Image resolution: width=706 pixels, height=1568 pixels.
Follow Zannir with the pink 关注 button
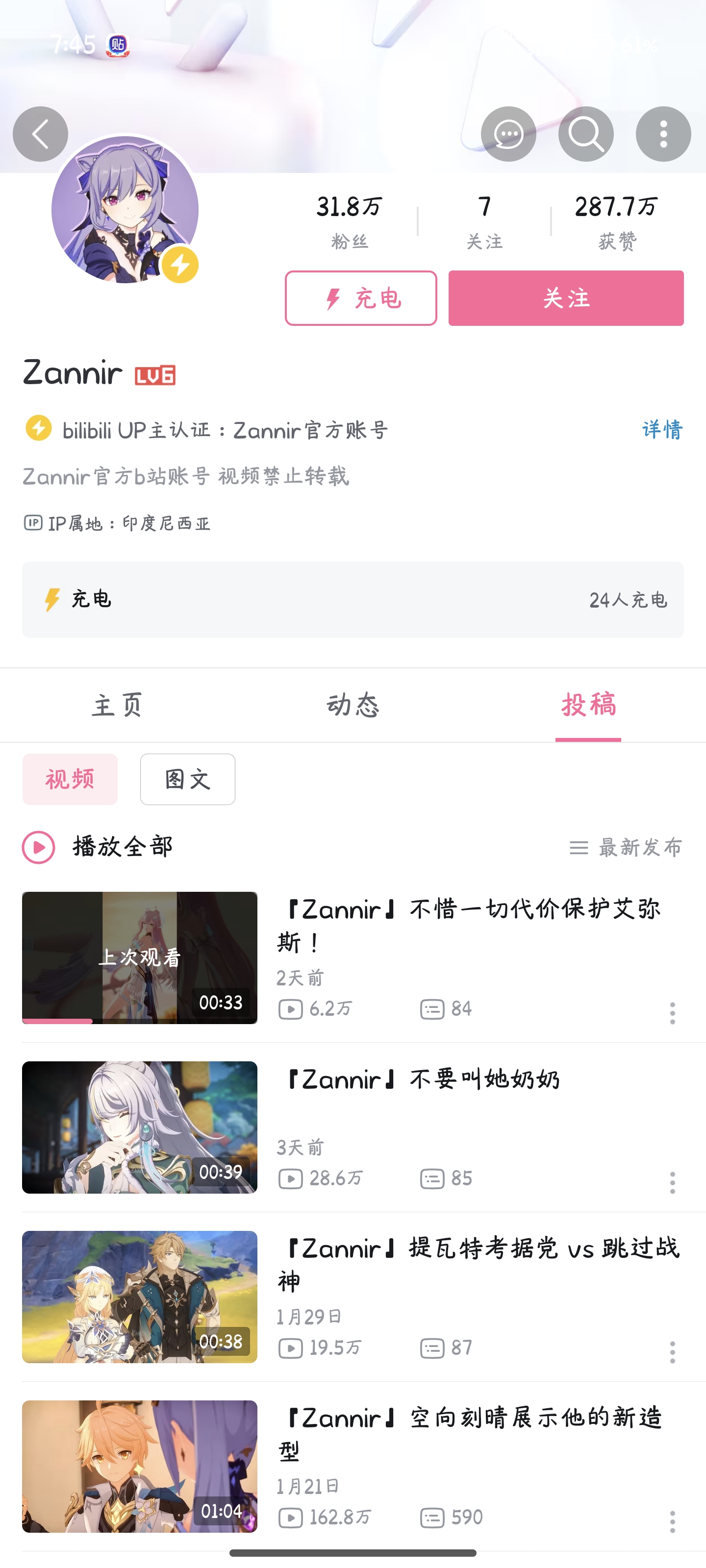point(565,298)
